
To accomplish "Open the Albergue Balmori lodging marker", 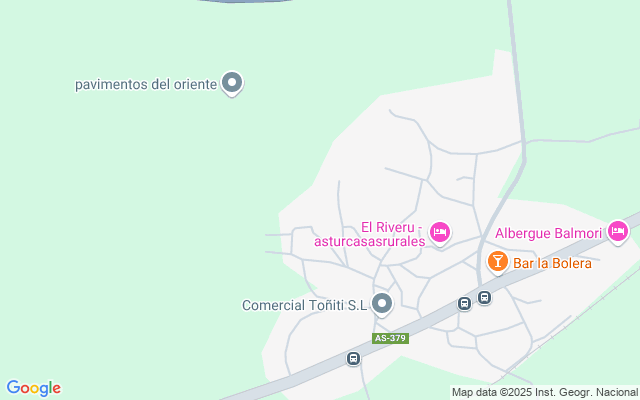I will coord(617,232).
